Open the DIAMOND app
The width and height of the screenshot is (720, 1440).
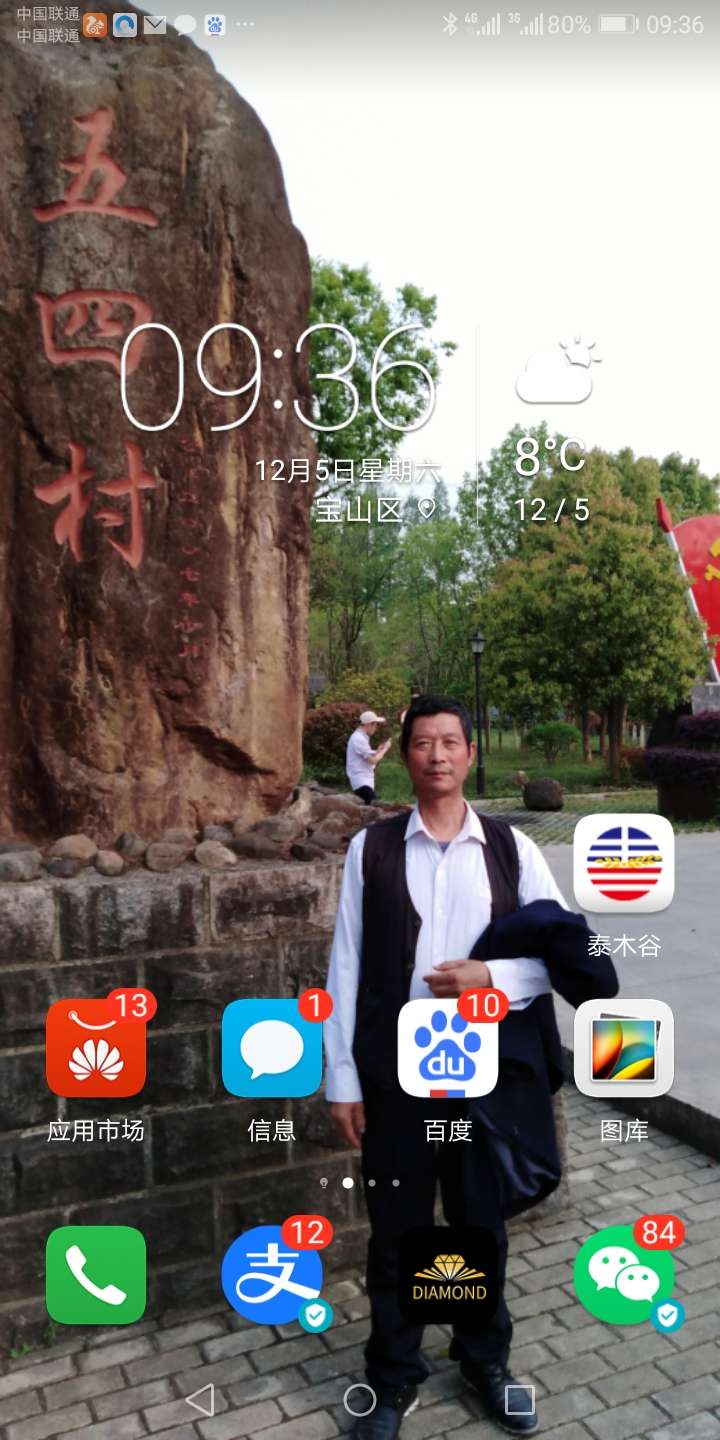449,1275
